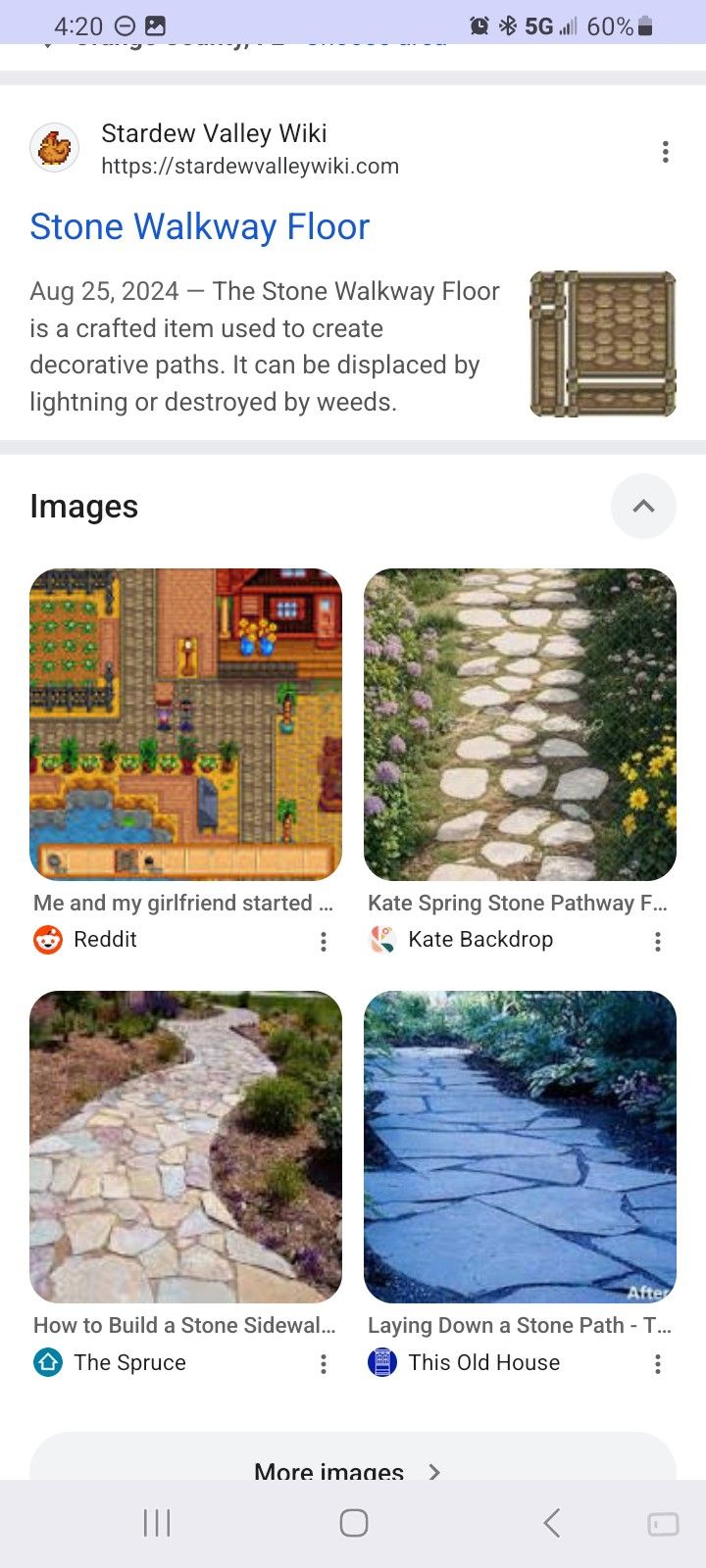View the Kate Spring Stone Pathway image
This screenshot has width=706, height=1568.
click(520, 724)
